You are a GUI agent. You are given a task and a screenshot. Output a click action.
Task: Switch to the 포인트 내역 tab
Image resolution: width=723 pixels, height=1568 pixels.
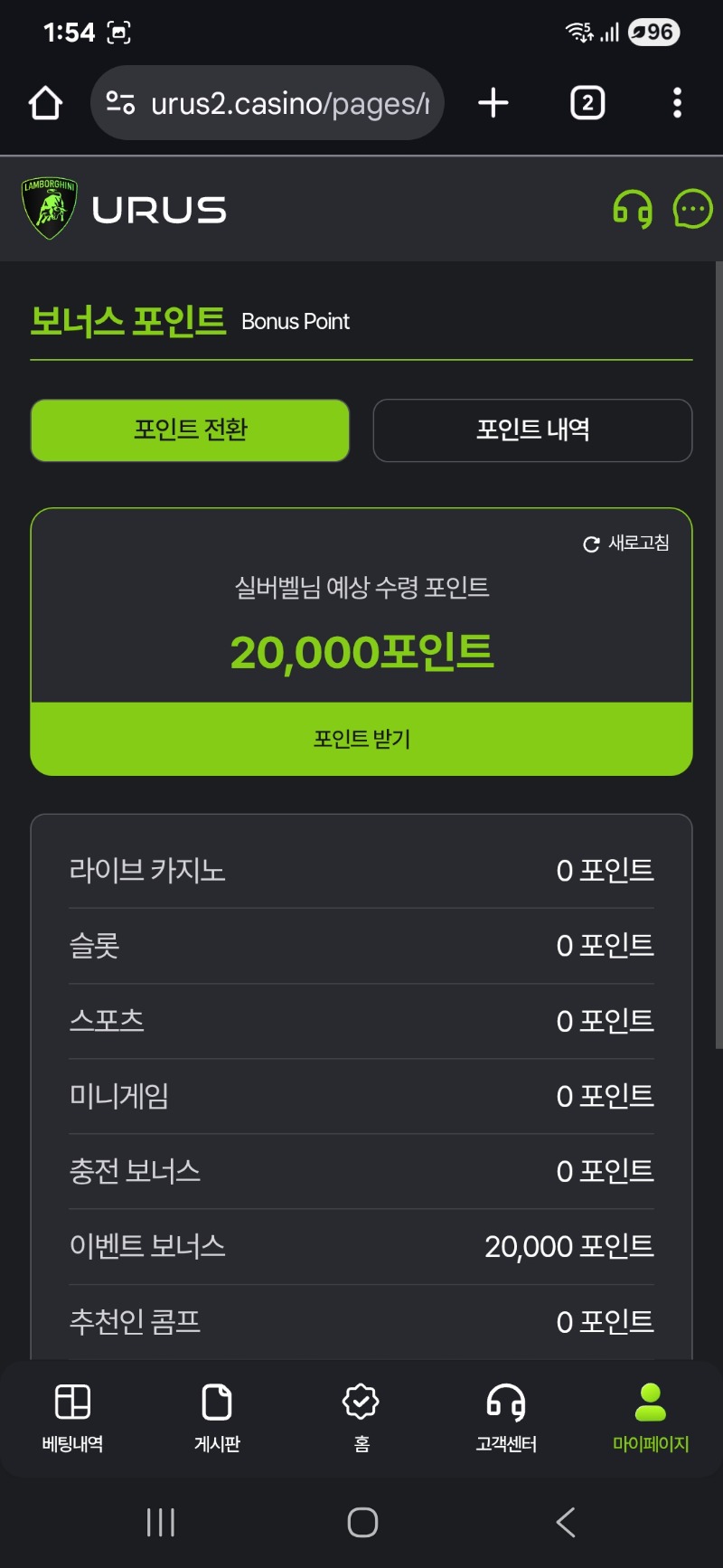pos(532,430)
